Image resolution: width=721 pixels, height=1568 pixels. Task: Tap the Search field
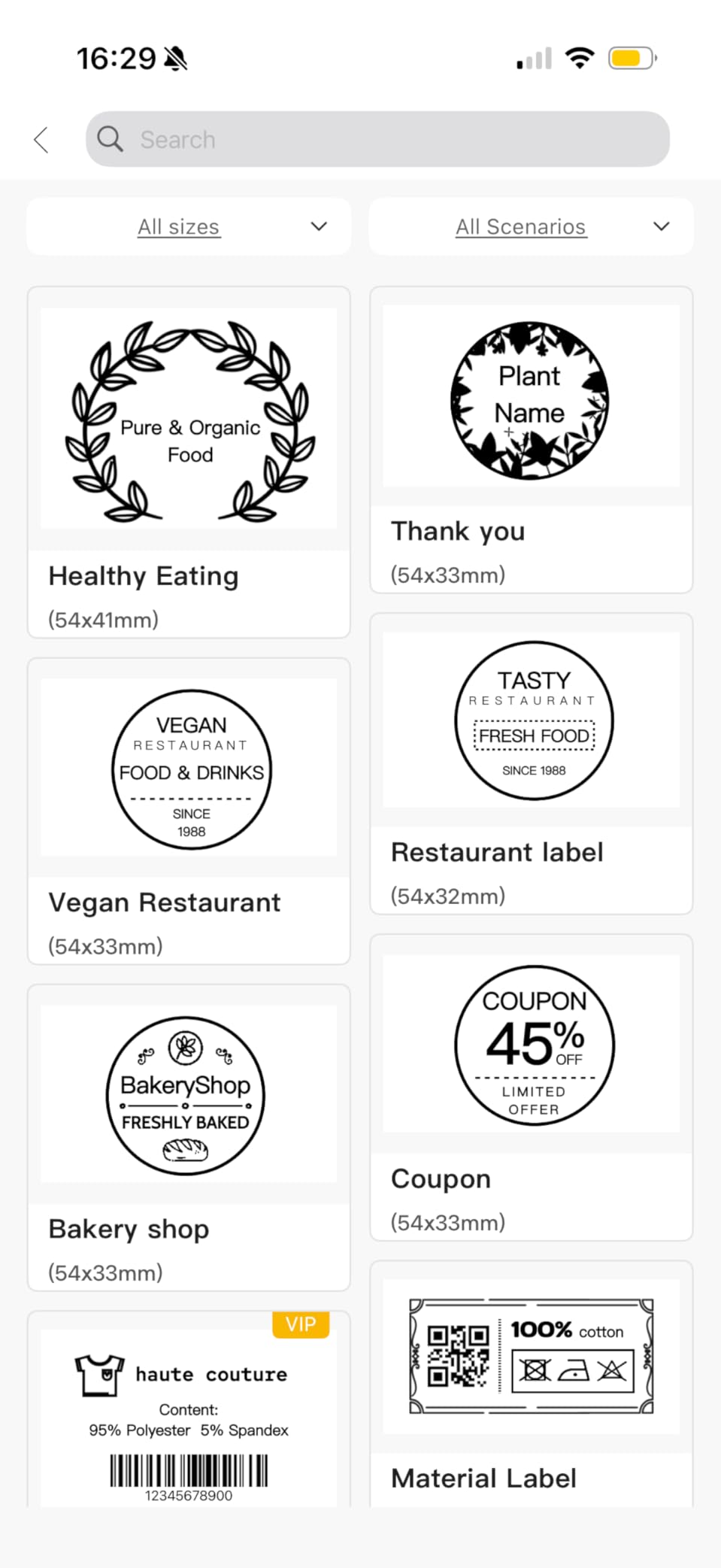pyautogui.click(x=377, y=140)
